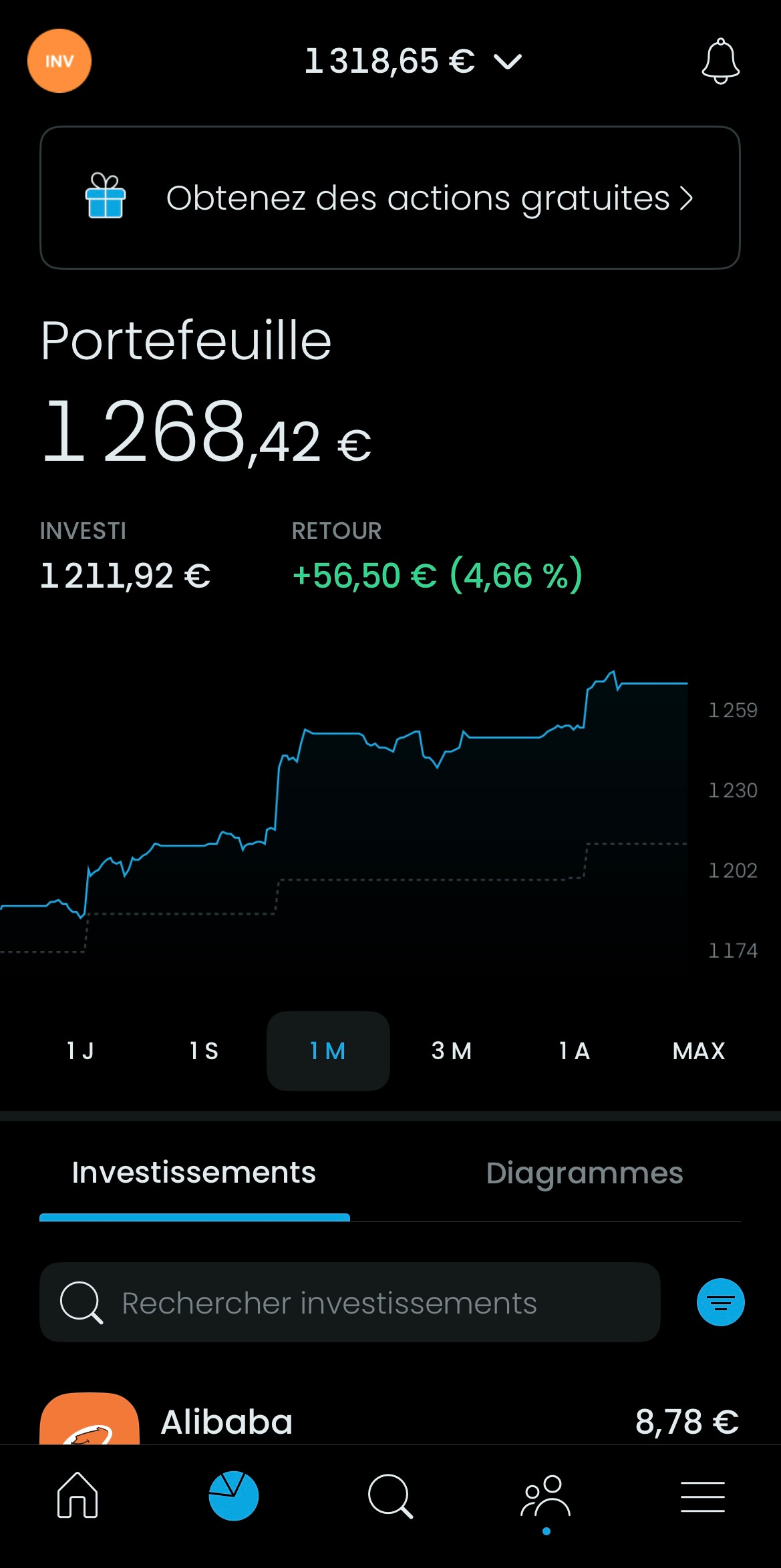Select the 1 S chart range

(204, 1051)
